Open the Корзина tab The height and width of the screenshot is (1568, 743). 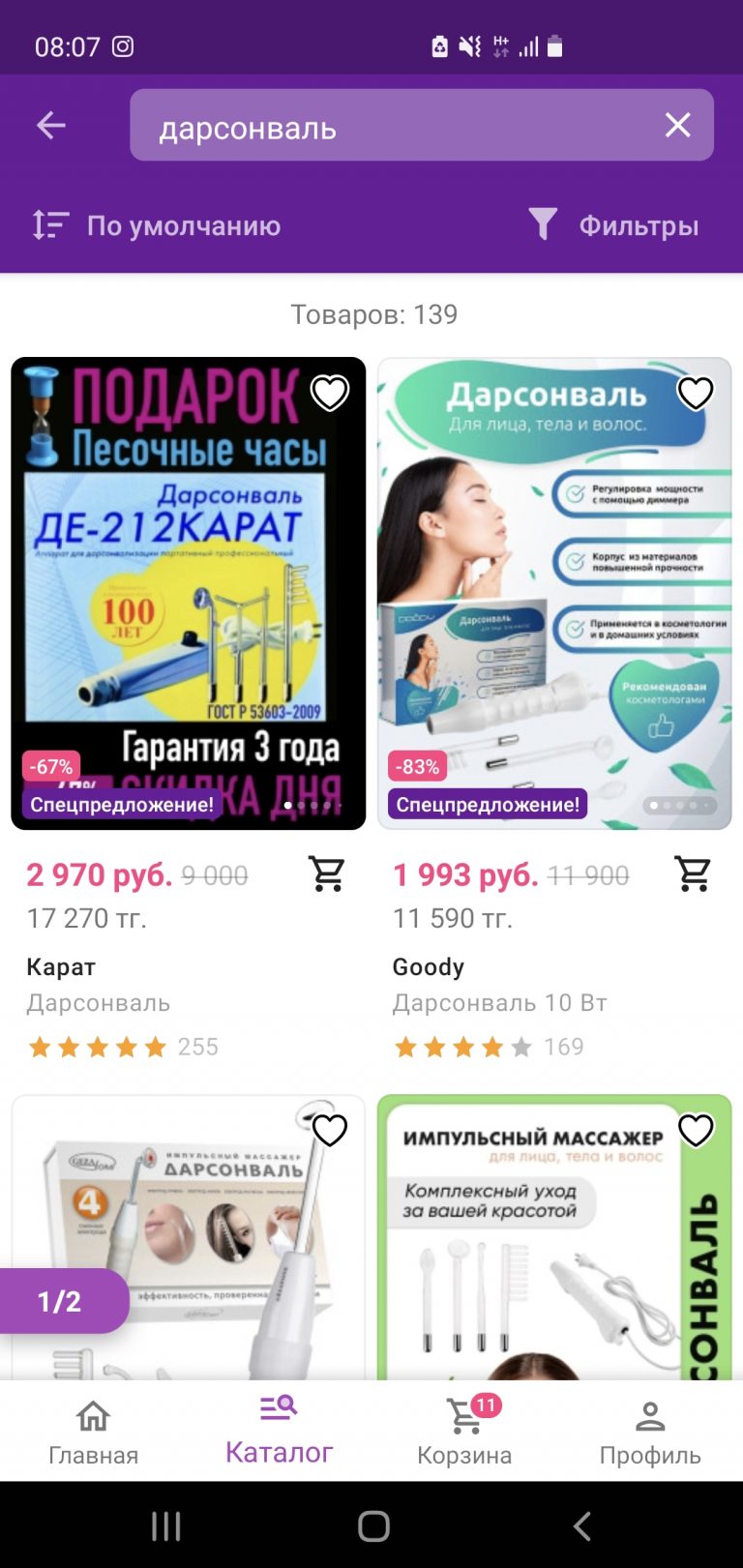coord(464,1432)
